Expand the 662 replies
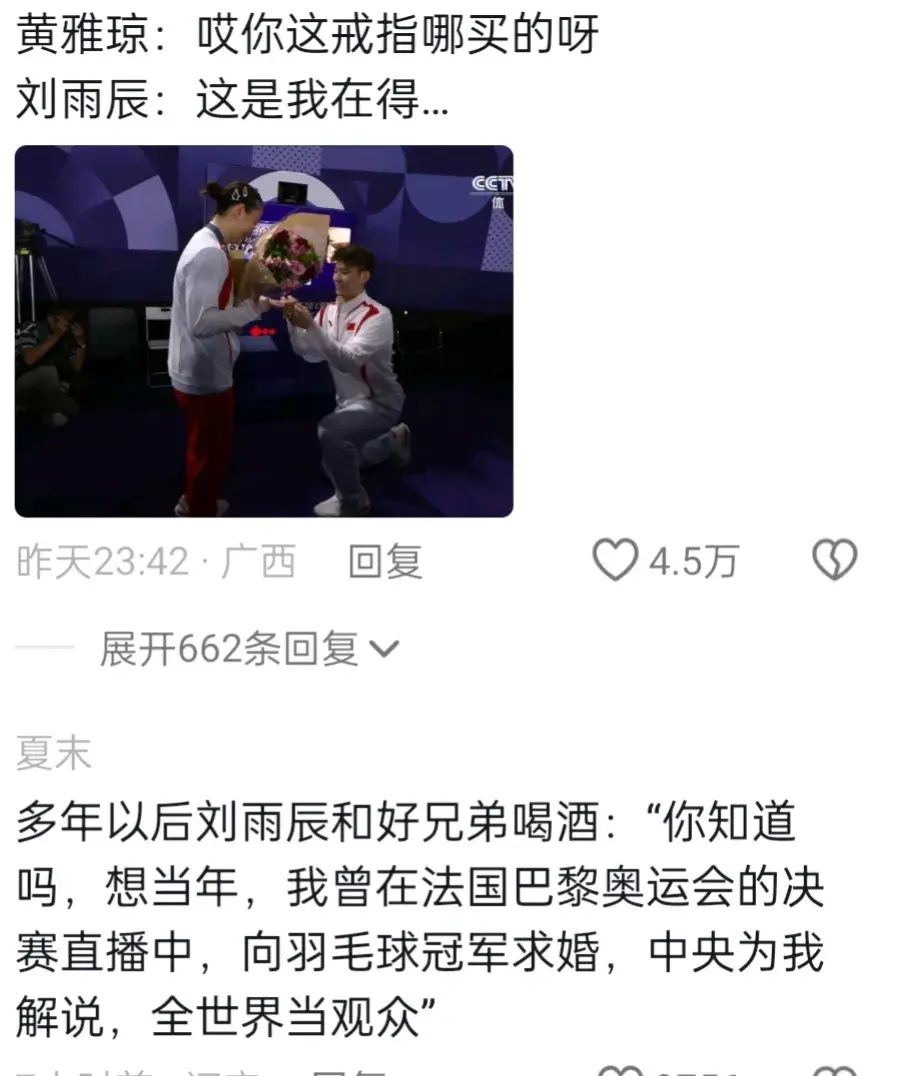The height and width of the screenshot is (1076, 915). (x=248, y=650)
